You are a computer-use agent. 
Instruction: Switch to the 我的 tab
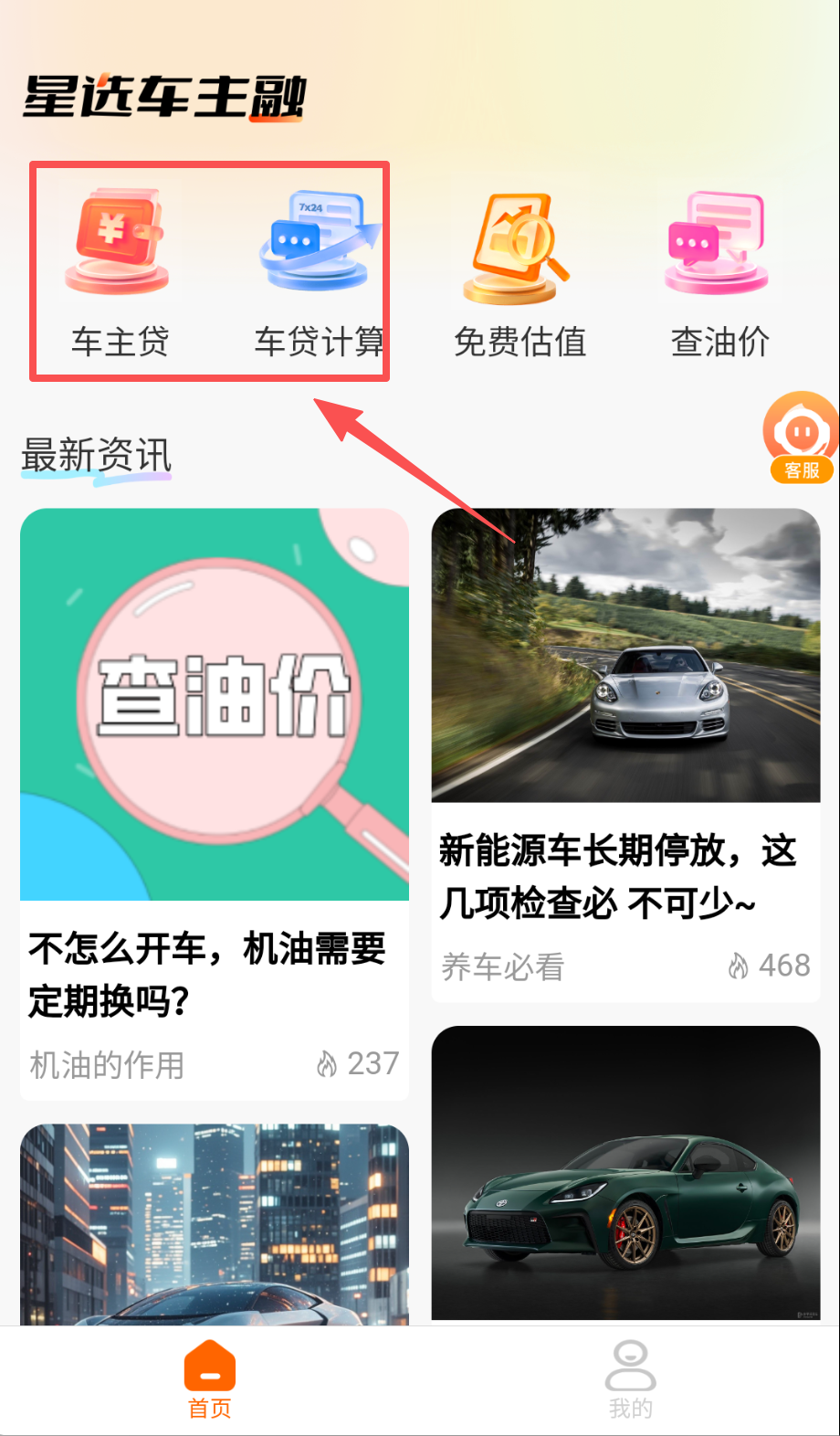coord(630,1379)
